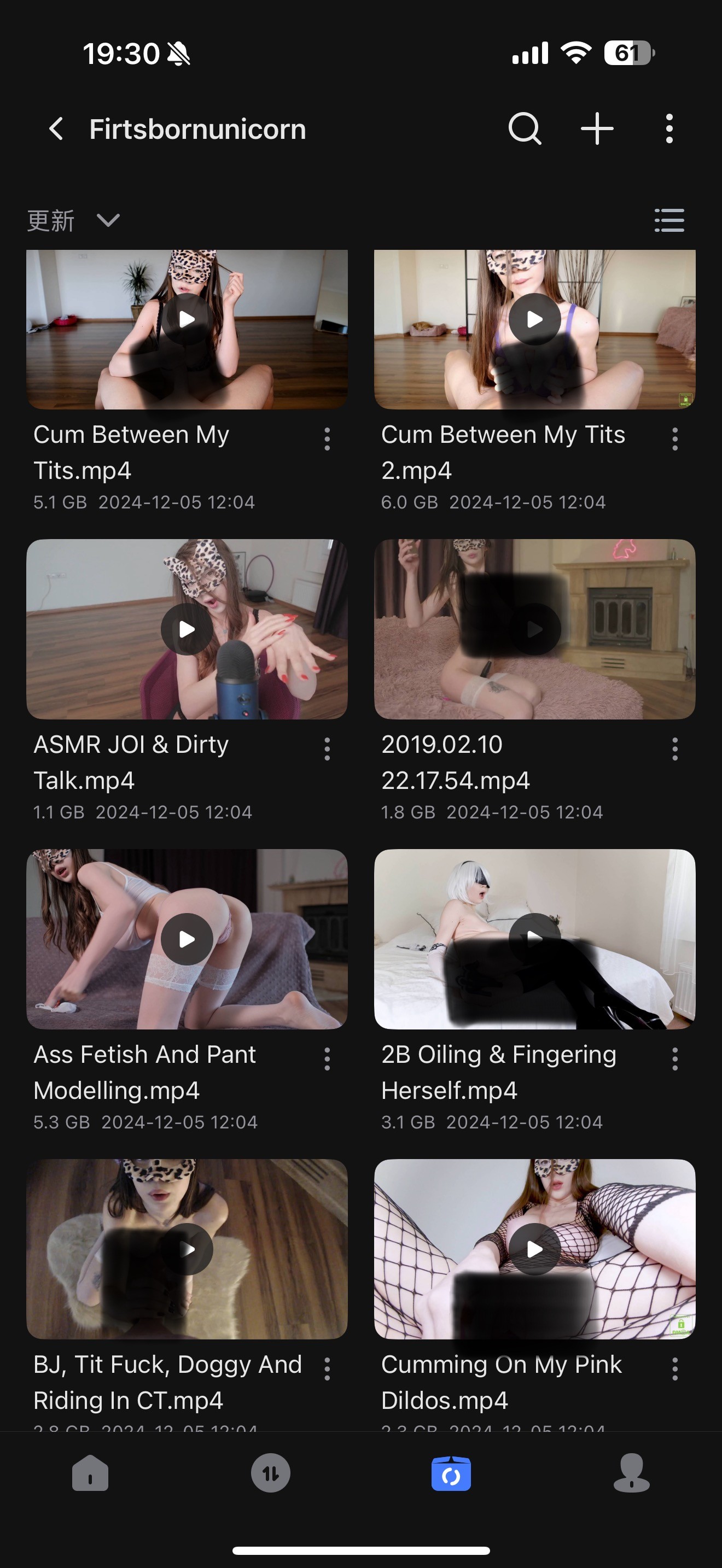The width and height of the screenshot is (722, 1568).
Task: Open the top-right overflow menu
Action: coord(669,129)
